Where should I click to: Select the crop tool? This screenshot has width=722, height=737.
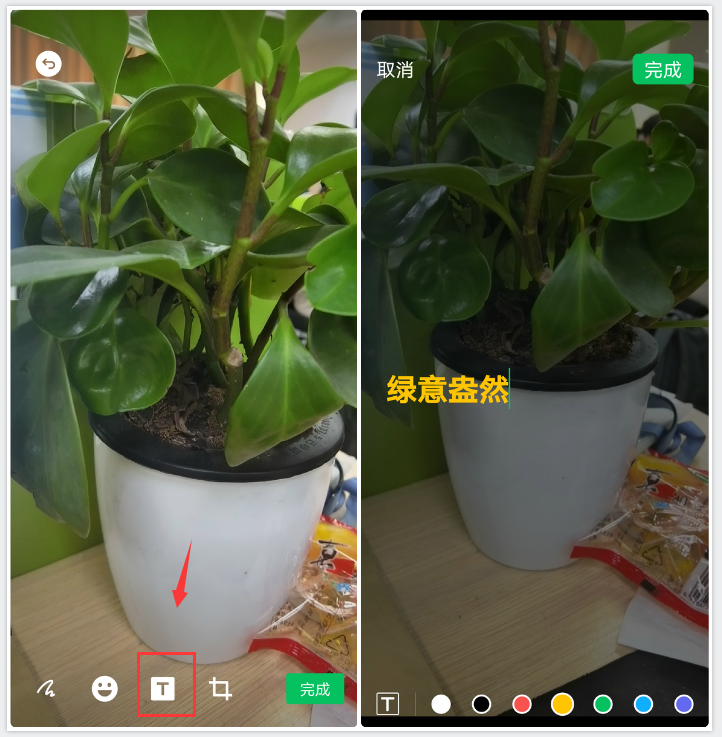221,687
